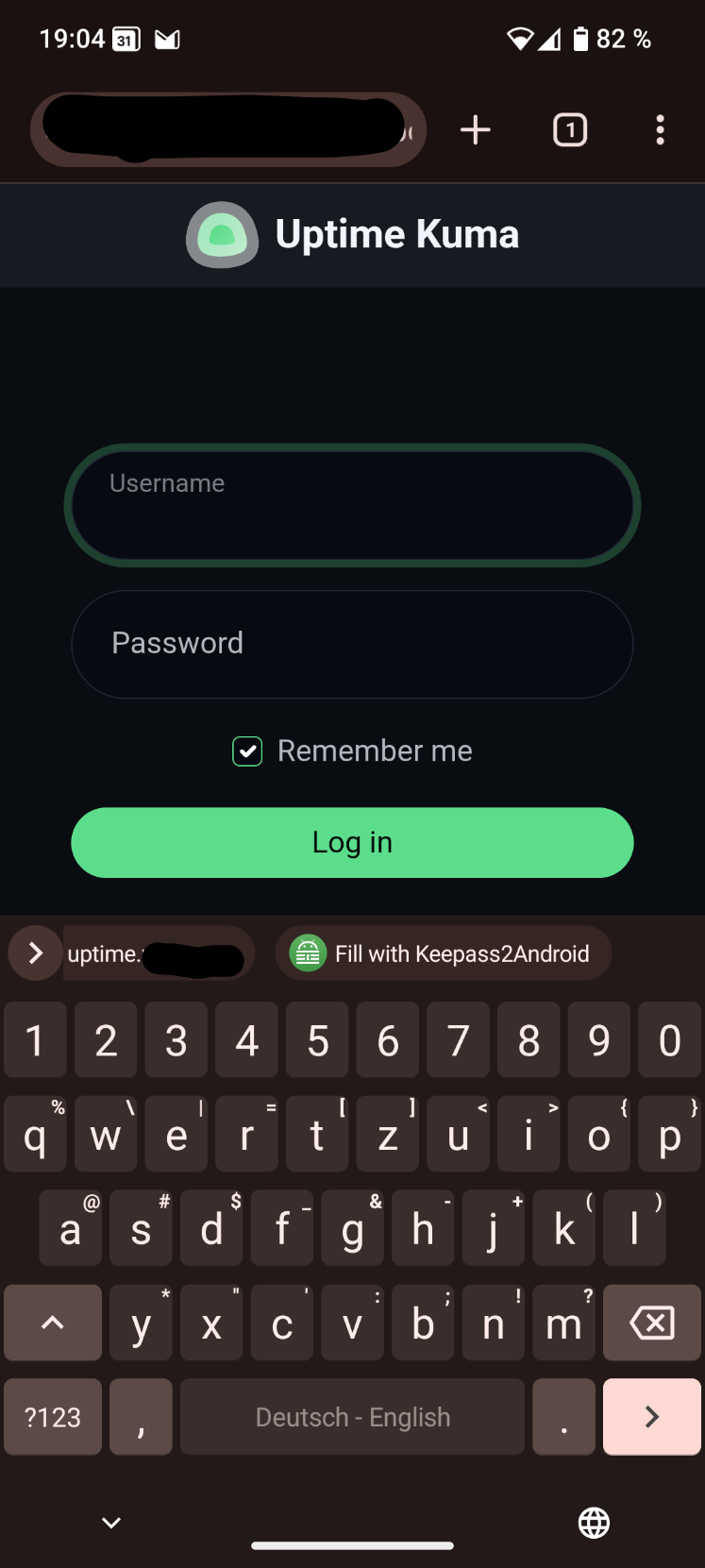Screen dimensions: 705x1568
Task: Uncheck the Remember me checkbox
Action: point(247,751)
